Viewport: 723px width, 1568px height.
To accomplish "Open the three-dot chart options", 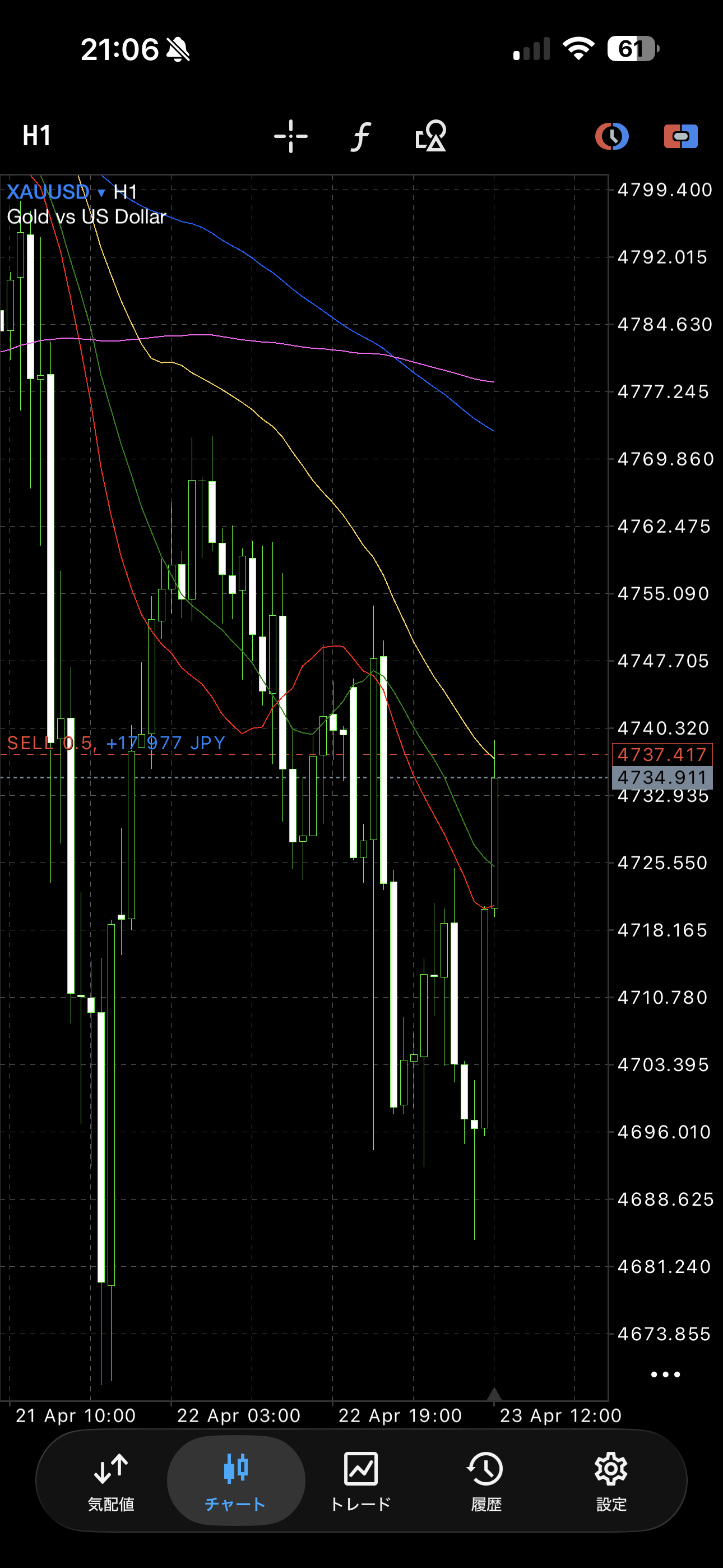I will 665,1375.
